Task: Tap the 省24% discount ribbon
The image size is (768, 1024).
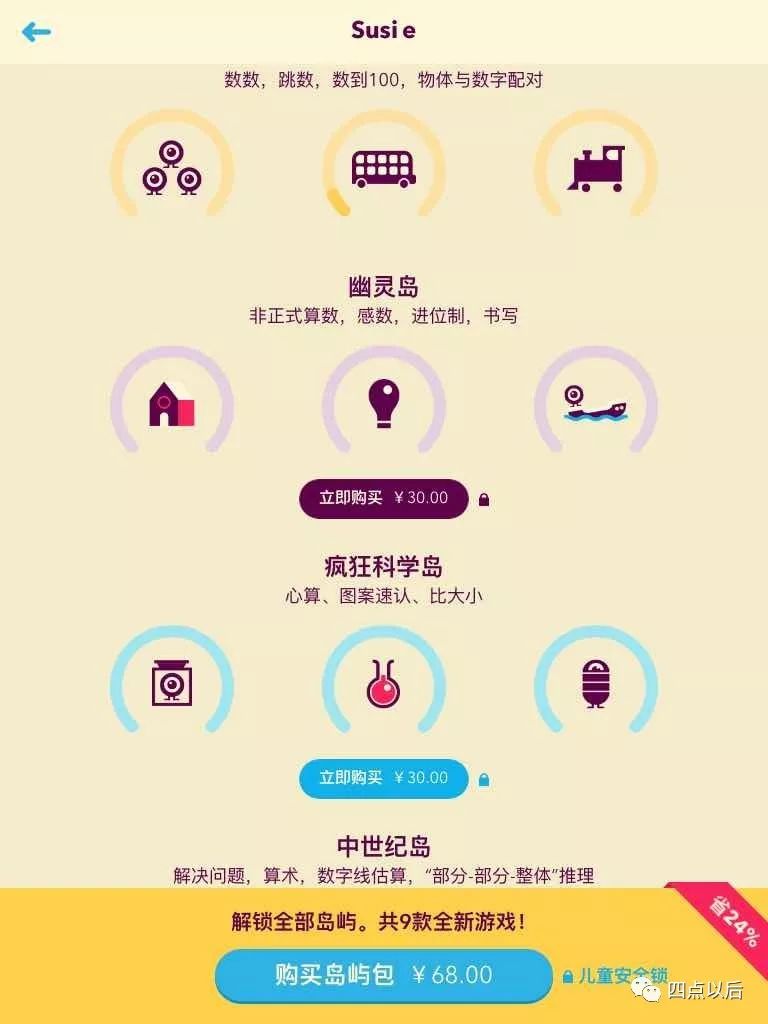Action: [x=729, y=924]
